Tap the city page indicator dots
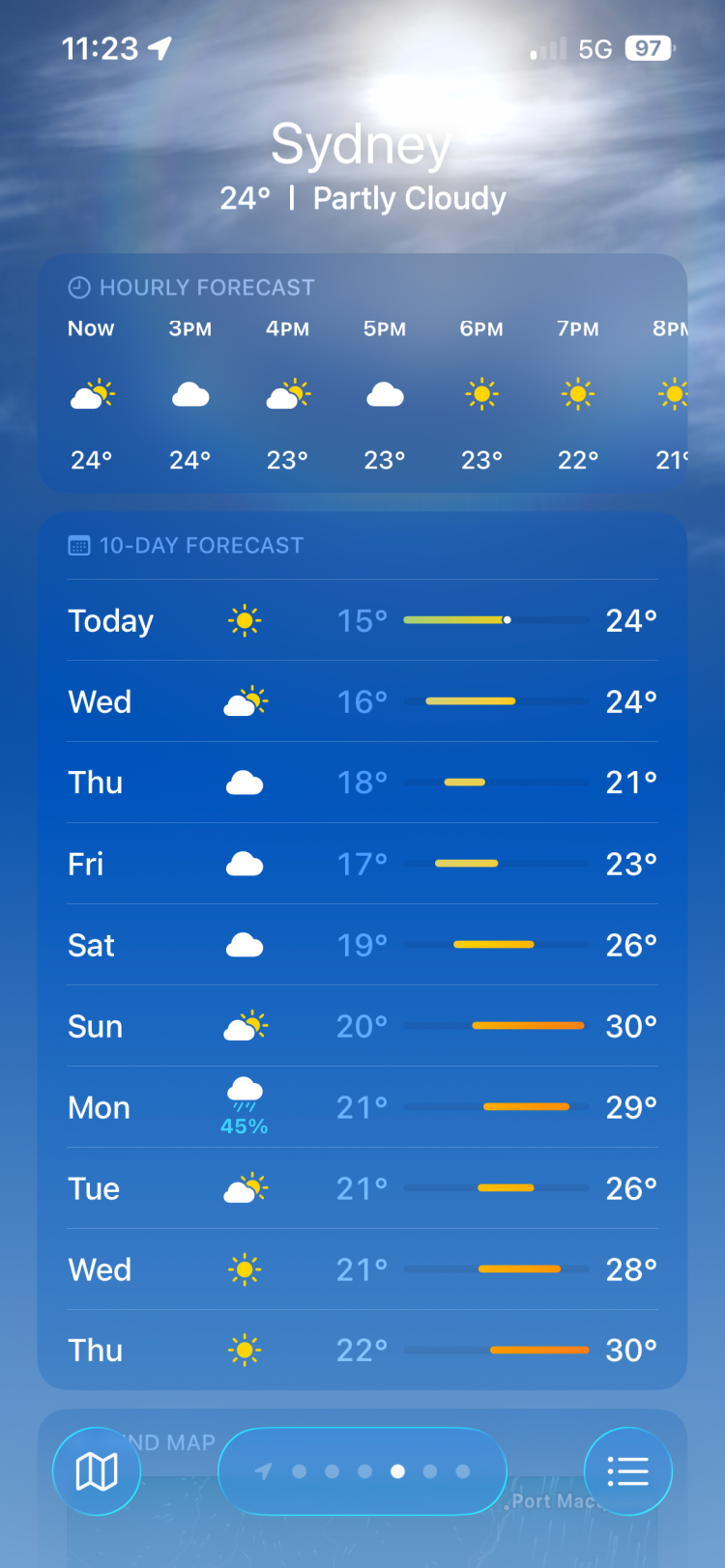This screenshot has height=1568, width=725. (363, 1471)
